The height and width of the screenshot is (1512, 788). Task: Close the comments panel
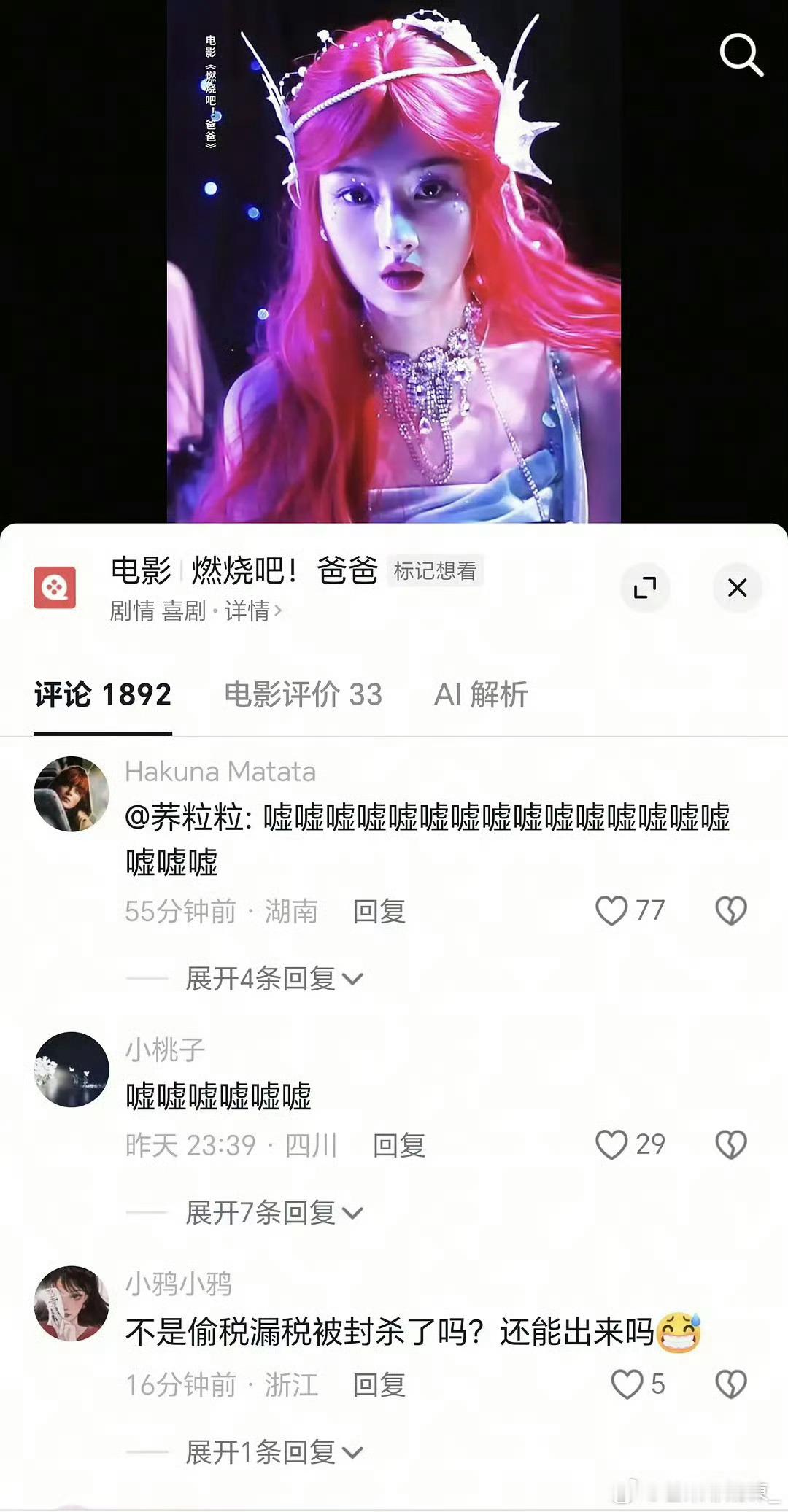click(x=738, y=587)
